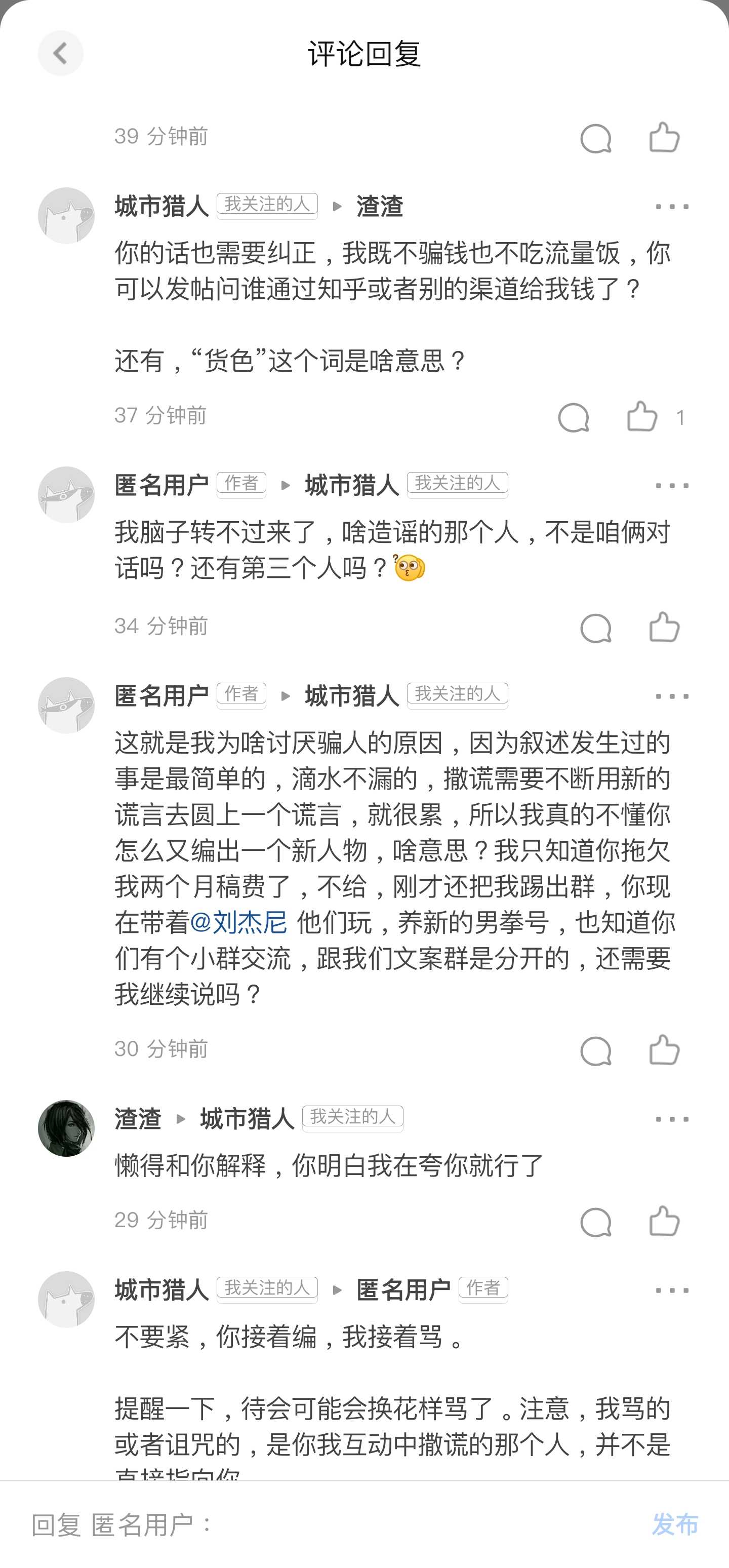Image resolution: width=729 pixels, height=1568 pixels.
Task: Reply to the comment posted 34 分钟前
Action: pyautogui.click(x=595, y=628)
